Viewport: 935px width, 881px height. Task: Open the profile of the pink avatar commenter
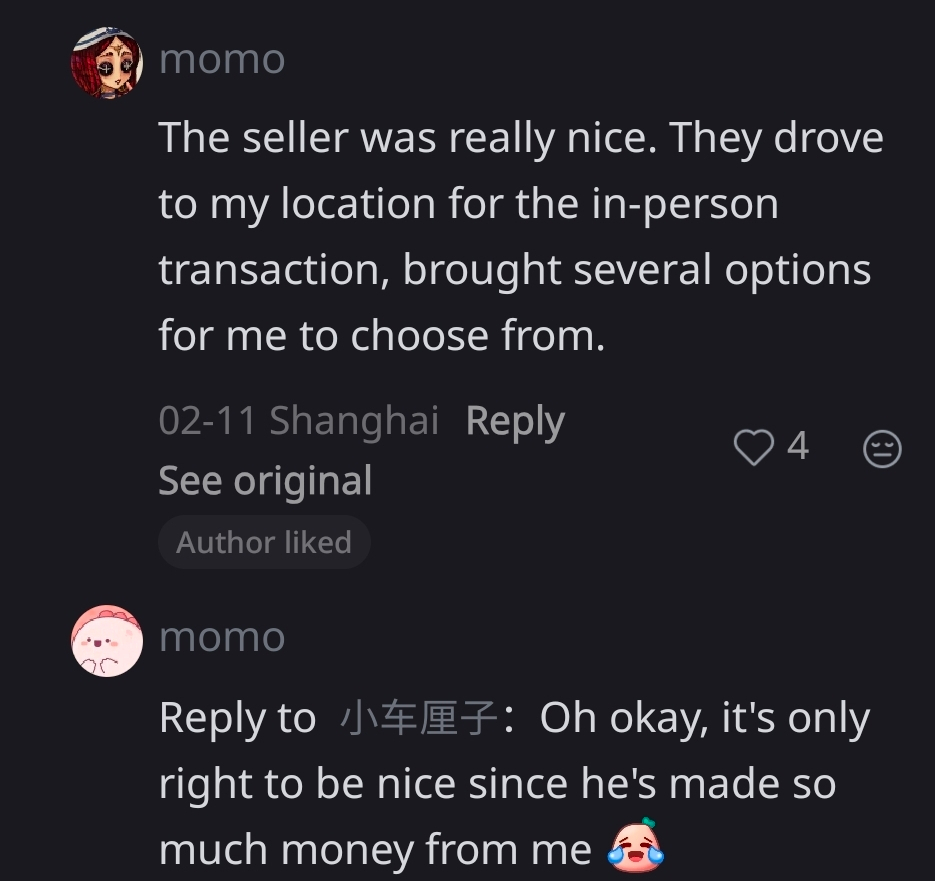(x=107, y=641)
